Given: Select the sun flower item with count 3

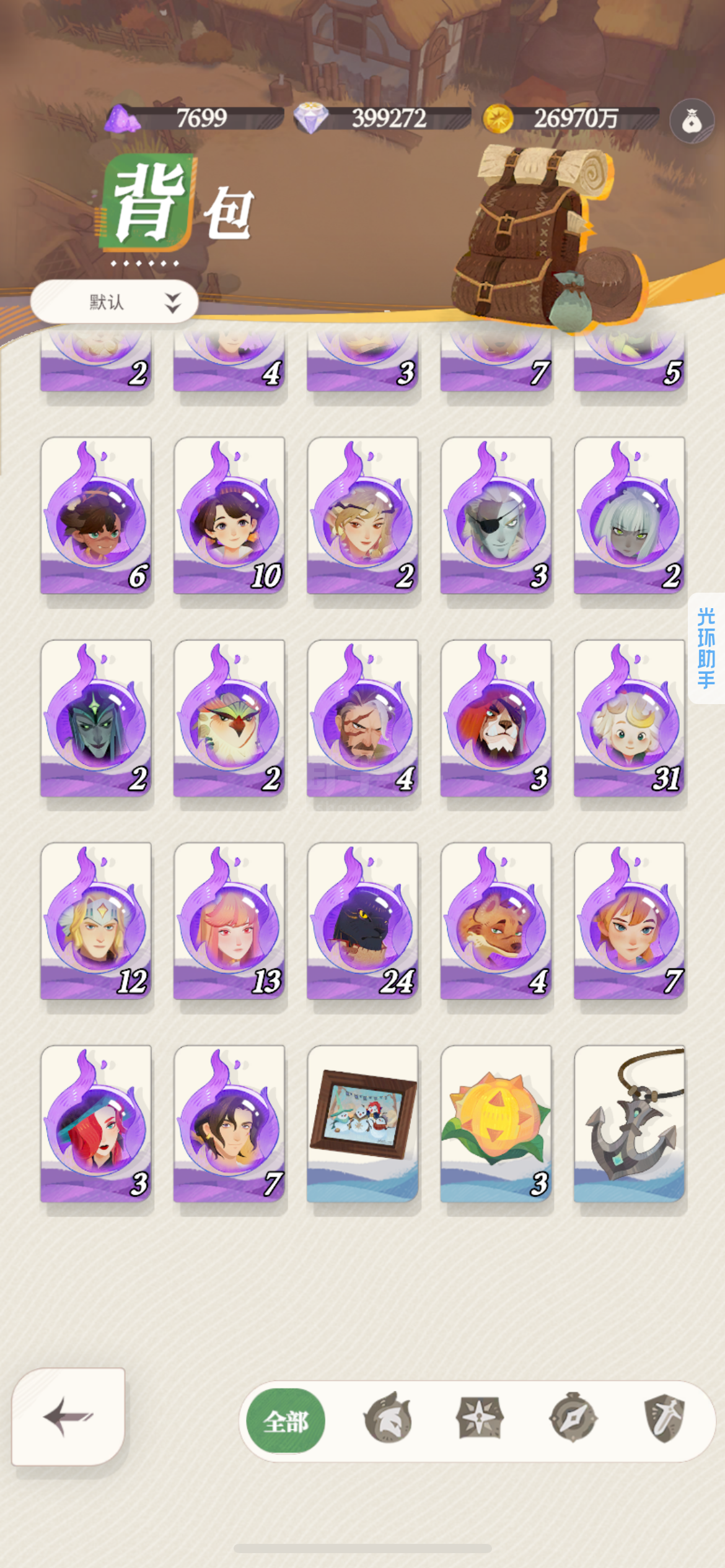Looking at the screenshot, I should tap(496, 1123).
